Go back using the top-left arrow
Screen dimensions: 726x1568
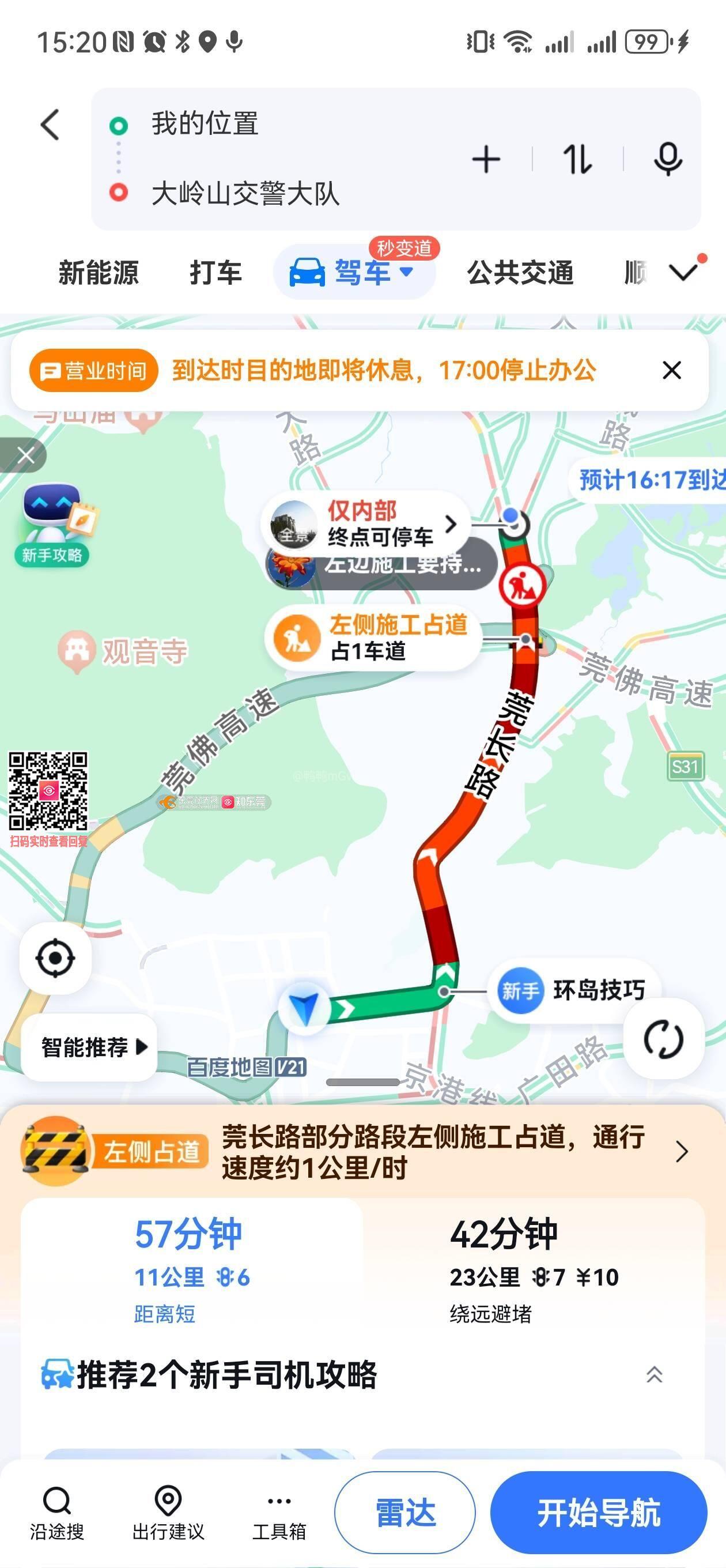coord(50,125)
